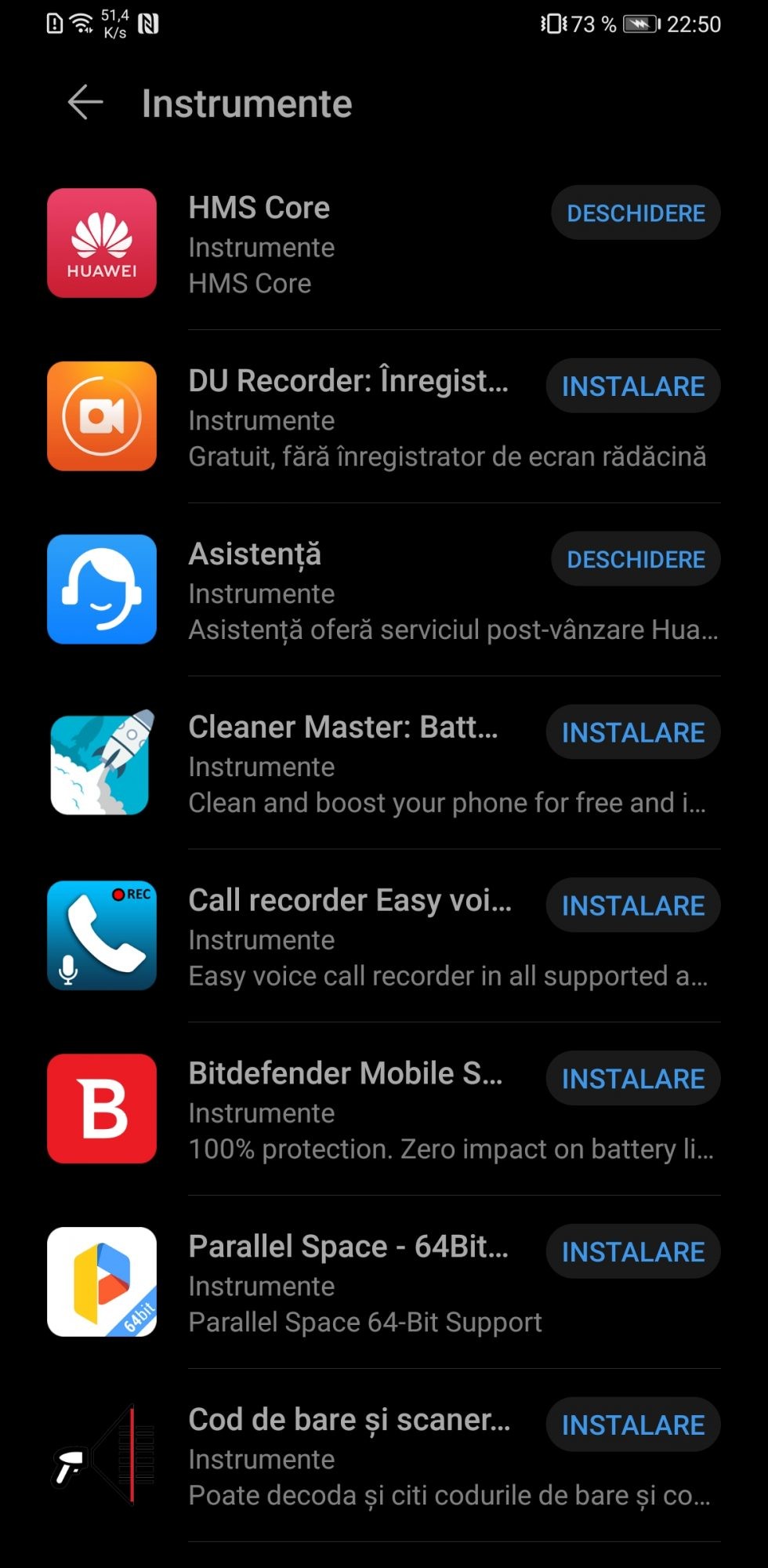Open DU Recorder app page

pyautogui.click(x=348, y=381)
